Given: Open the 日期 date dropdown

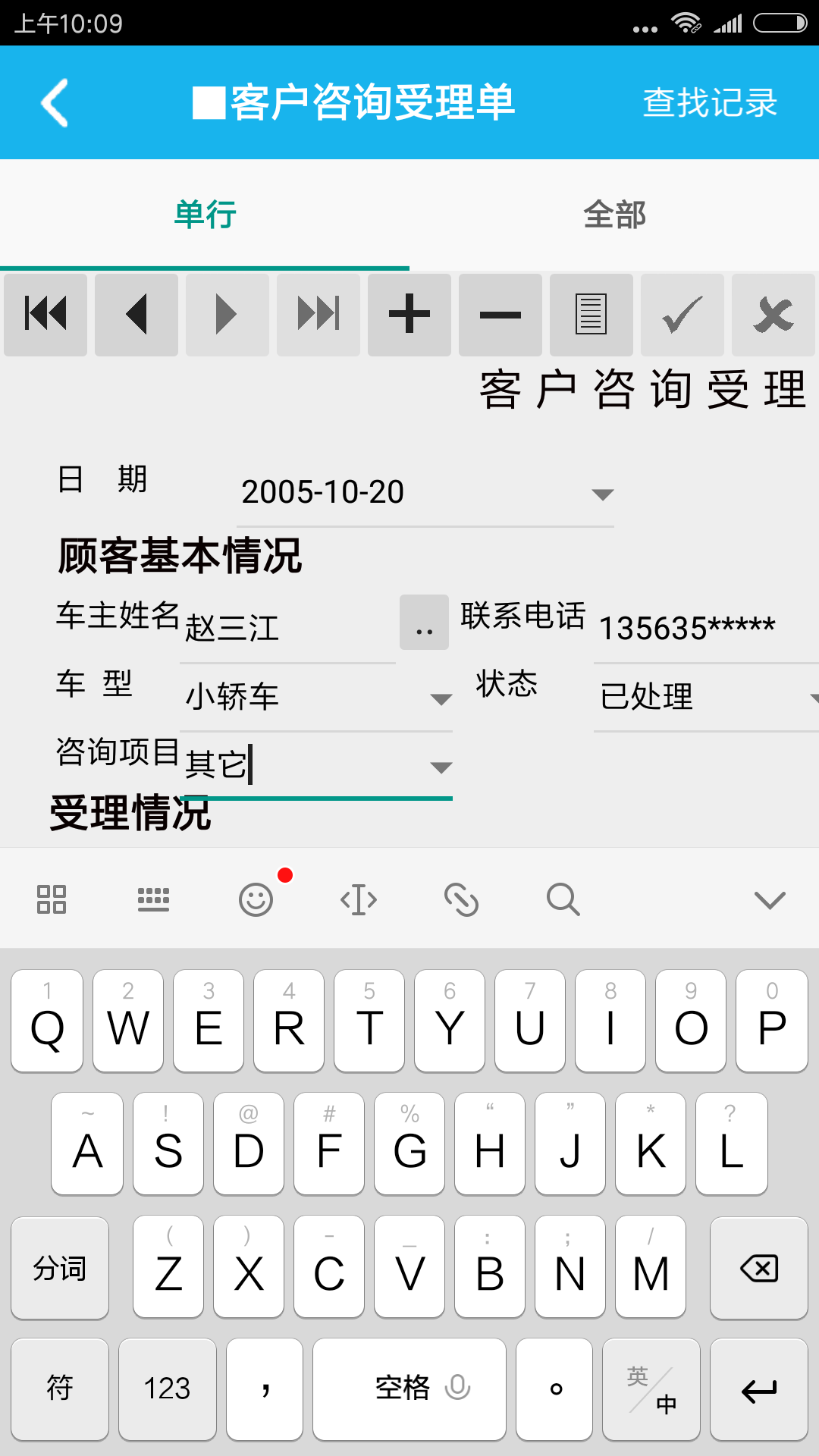Looking at the screenshot, I should (x=601, y=493).
